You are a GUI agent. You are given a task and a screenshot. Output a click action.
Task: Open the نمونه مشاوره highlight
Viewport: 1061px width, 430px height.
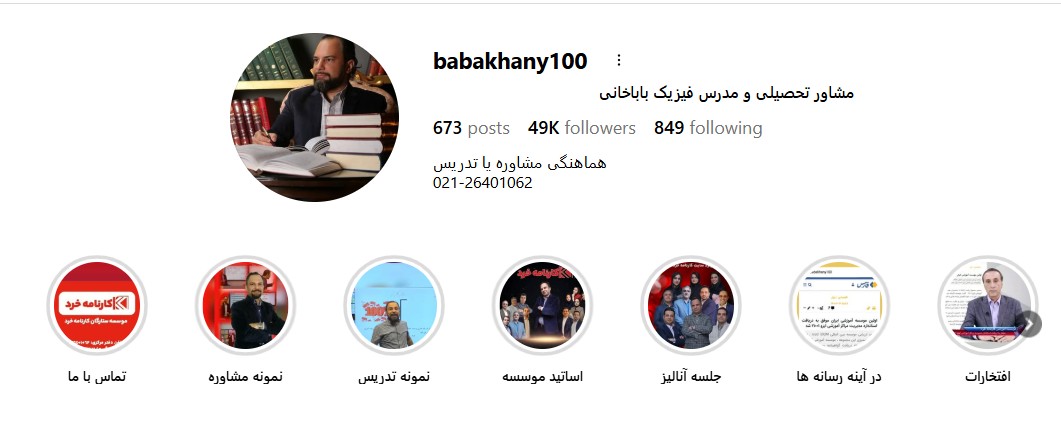pyautogui.click(x=245, y=305)
